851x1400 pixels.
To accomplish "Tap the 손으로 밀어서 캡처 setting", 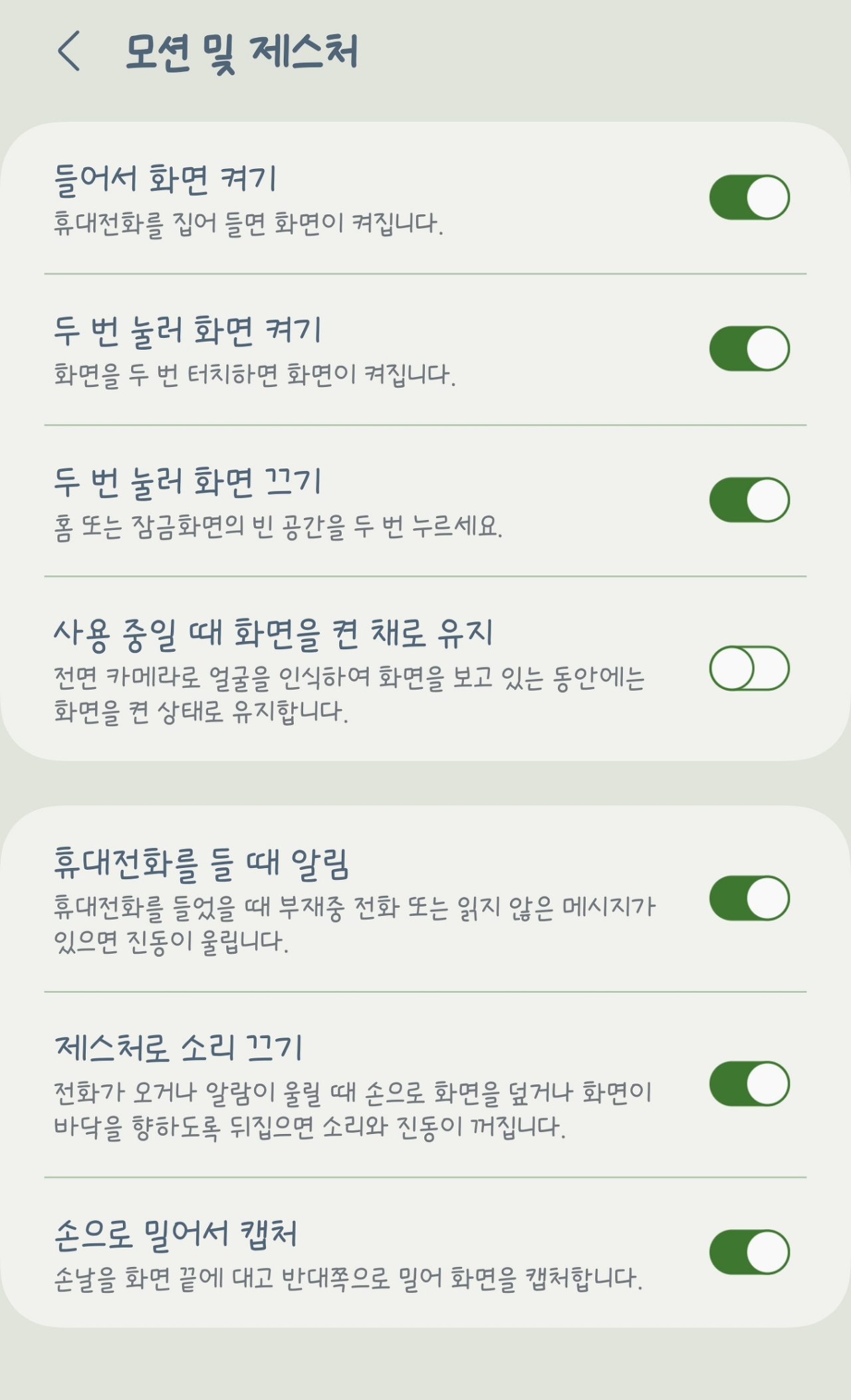I will click(x=180, y=1234).
